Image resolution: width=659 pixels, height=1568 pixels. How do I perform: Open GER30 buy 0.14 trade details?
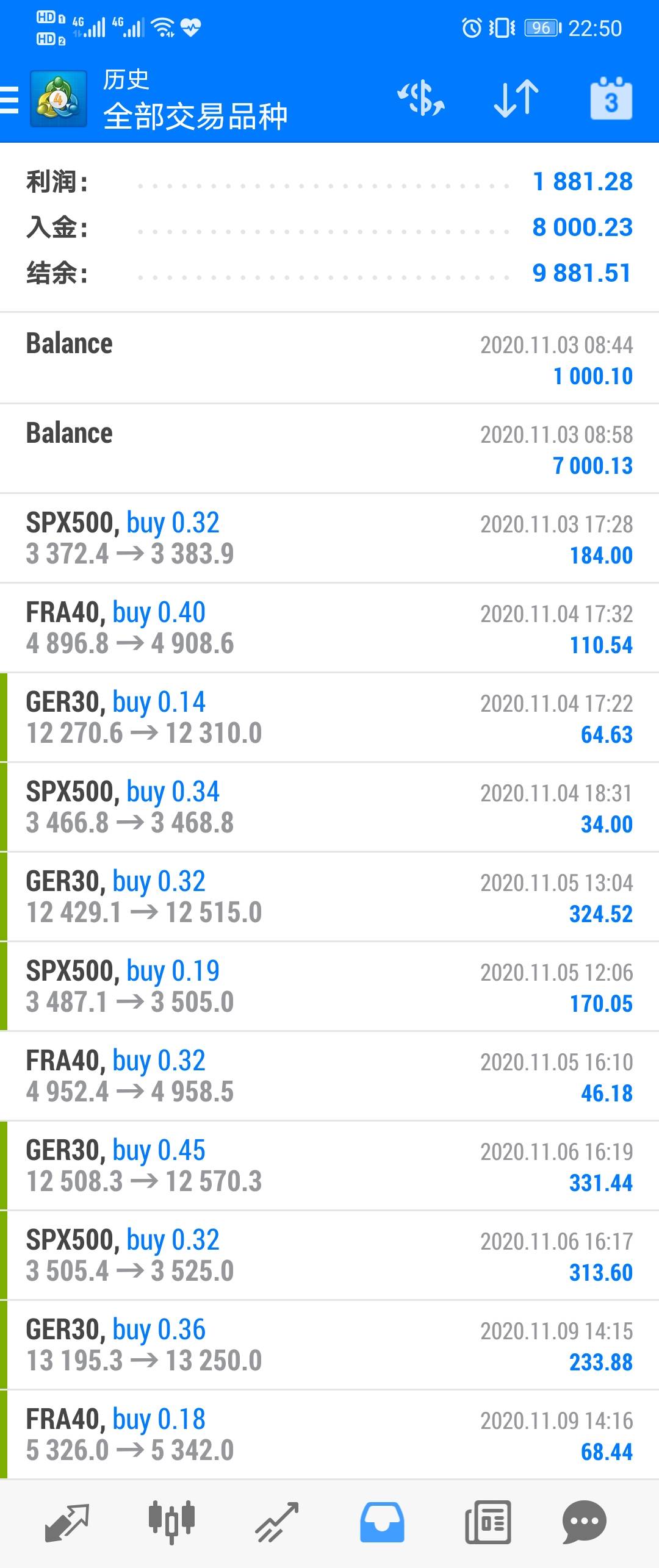329,718
